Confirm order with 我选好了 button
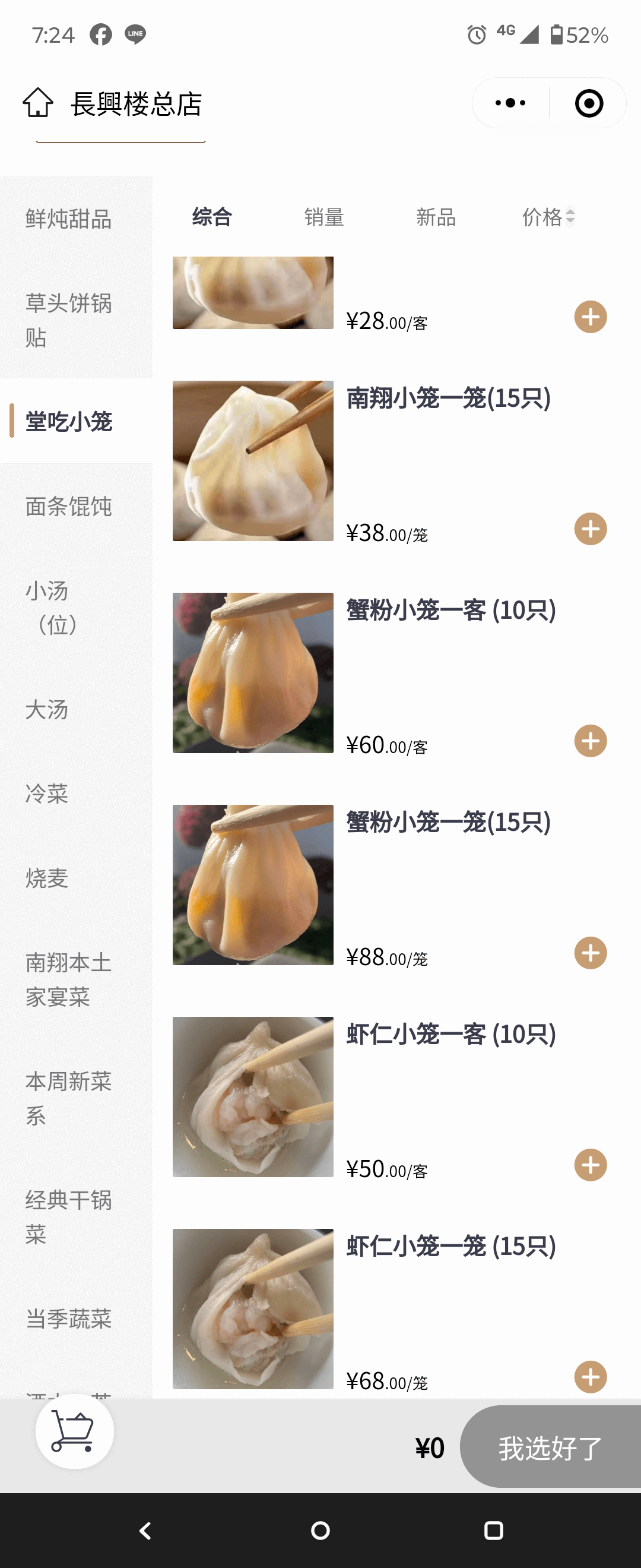Screen dimensions: 641x1568 click(549, 1447)
